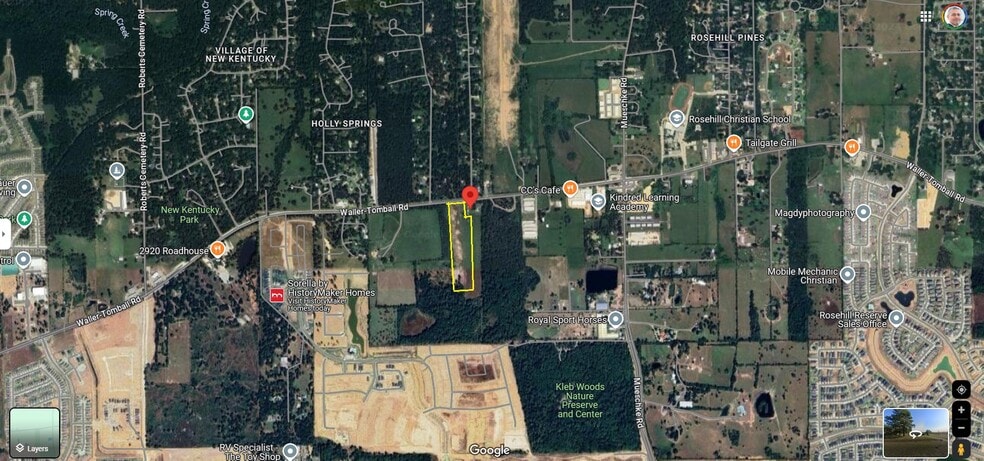Tap the red dropped pin marker
Screen dimensions: 984x461
tap(469, 195)
